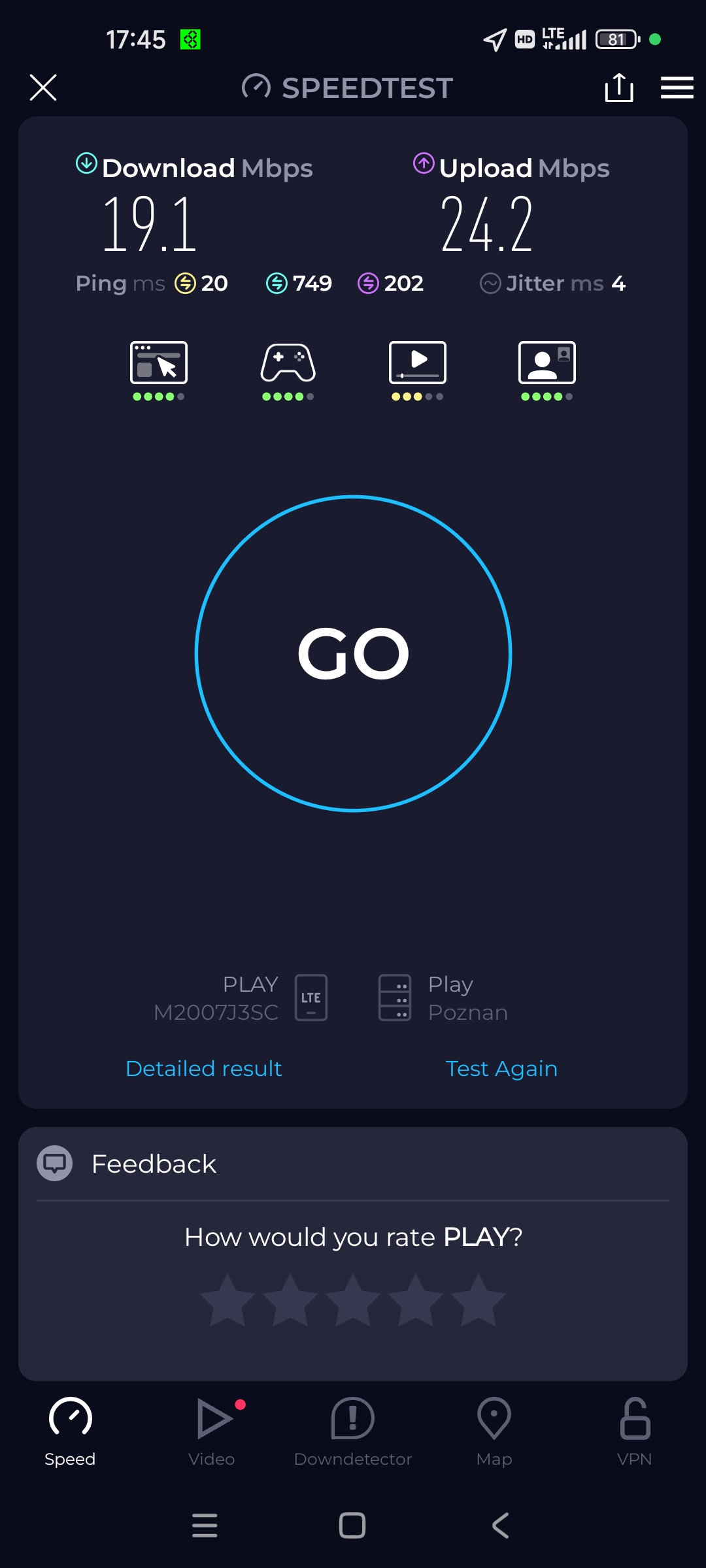706x1568 pixels.
Task: Rate PLAY five stars
Action: click(x=479, y=1300)
